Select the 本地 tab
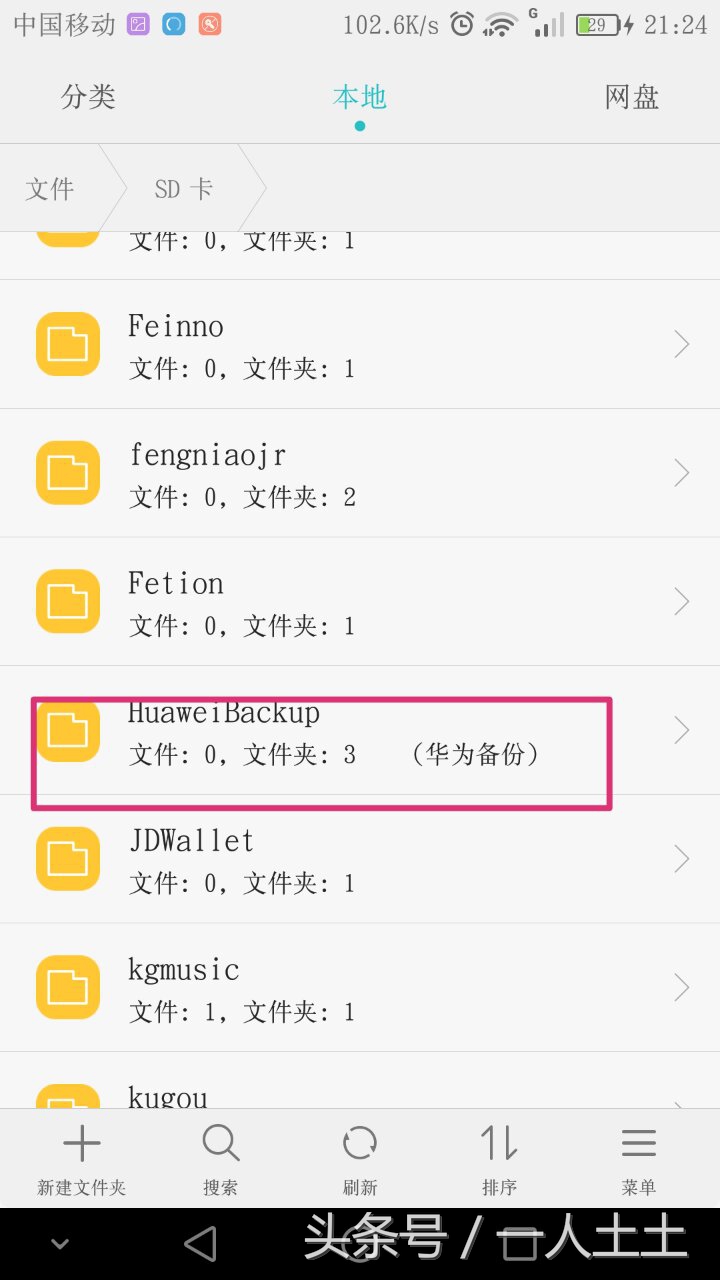The height and width of the screenshot is (1280, 720). tap(359, 97)
